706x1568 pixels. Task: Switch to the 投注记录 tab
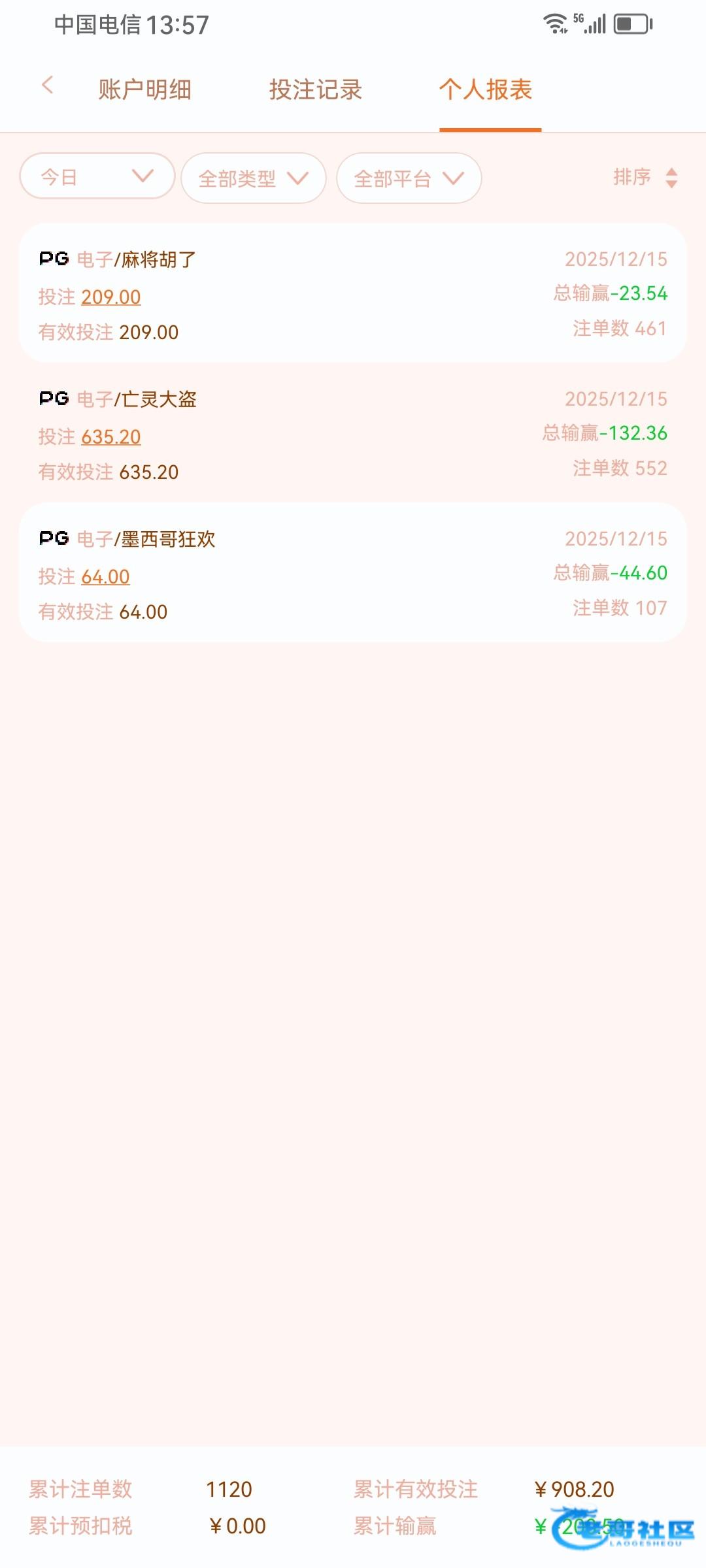316,90
